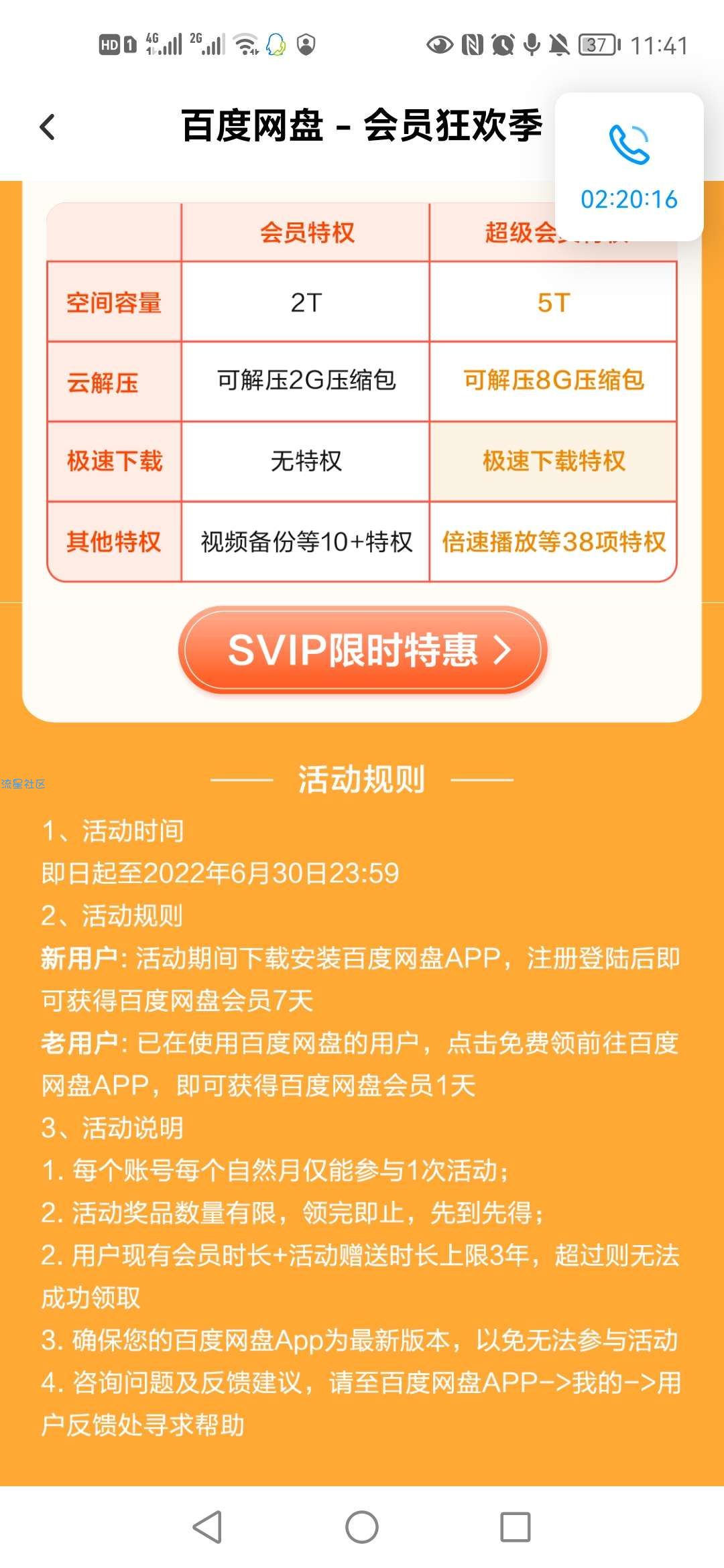Go to the home screen

coord(362,1527)
